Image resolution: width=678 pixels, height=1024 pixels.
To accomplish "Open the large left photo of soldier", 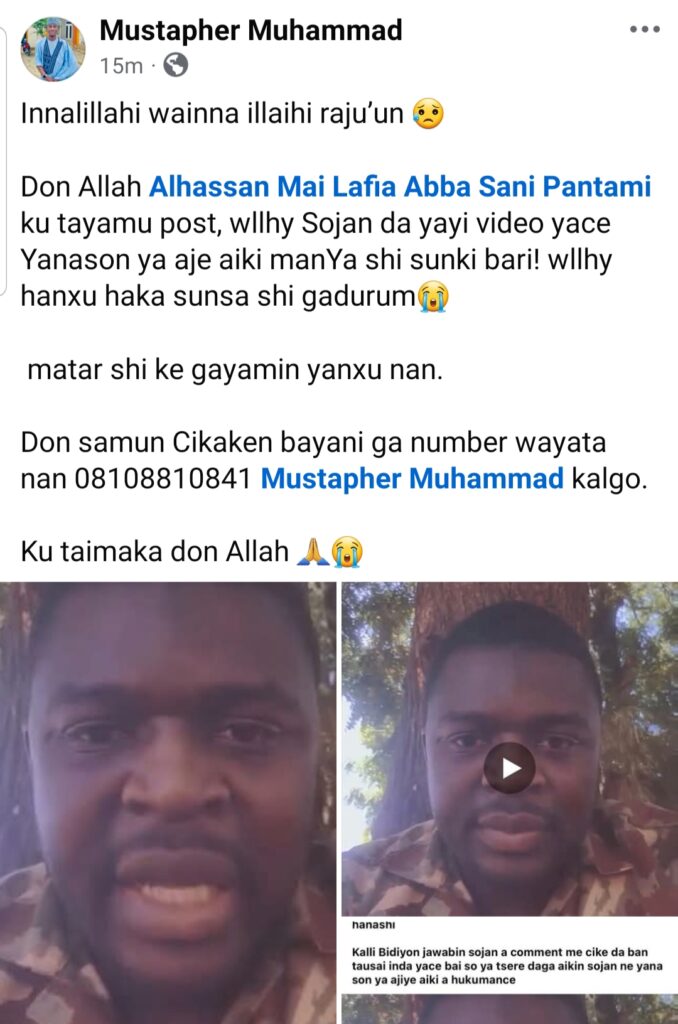I will (168, 802).
